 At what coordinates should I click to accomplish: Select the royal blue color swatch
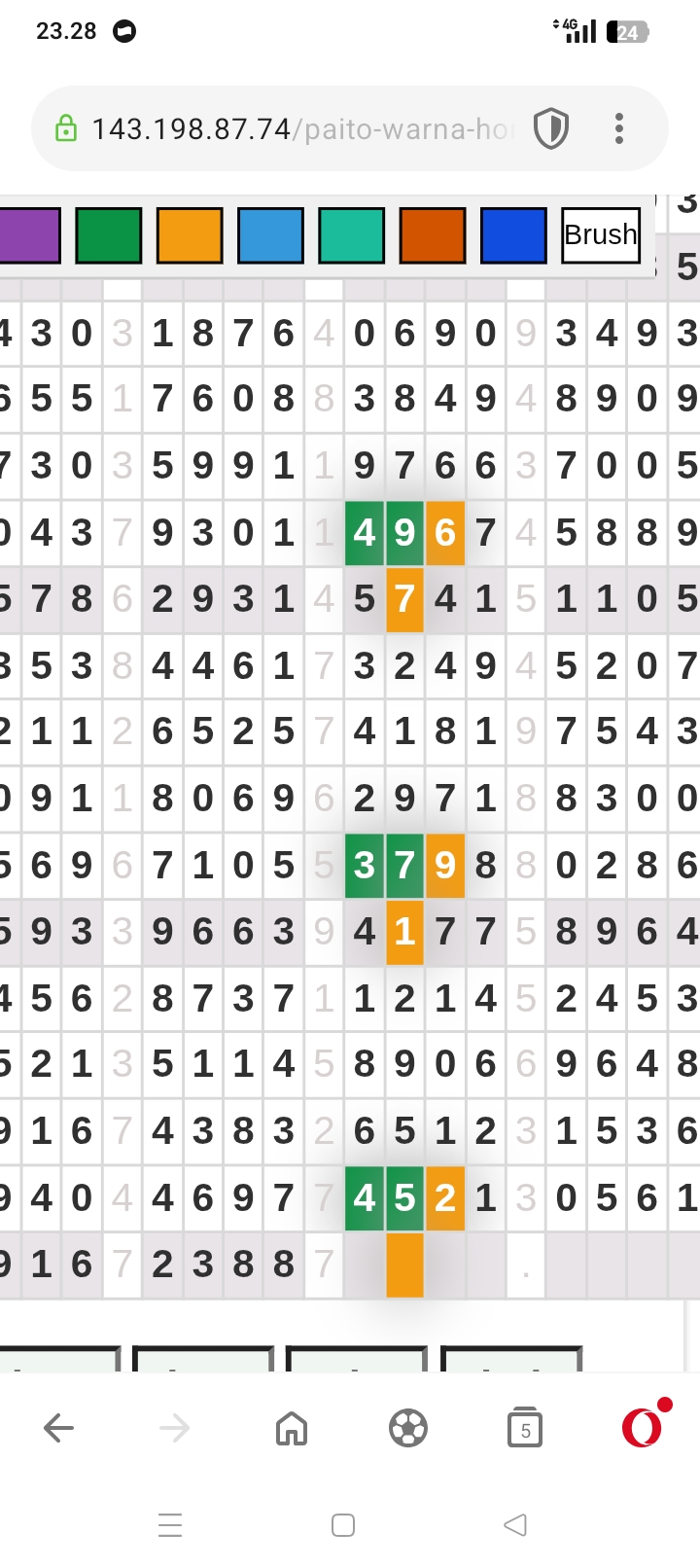(513, 235)
